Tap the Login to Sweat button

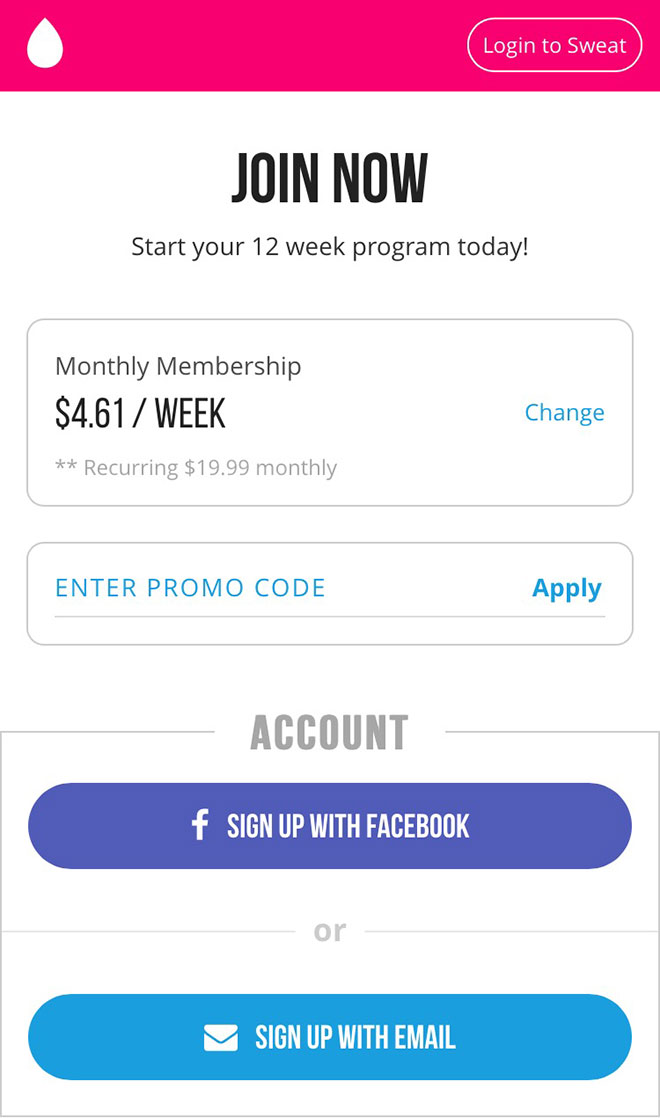tap(555, 45)
